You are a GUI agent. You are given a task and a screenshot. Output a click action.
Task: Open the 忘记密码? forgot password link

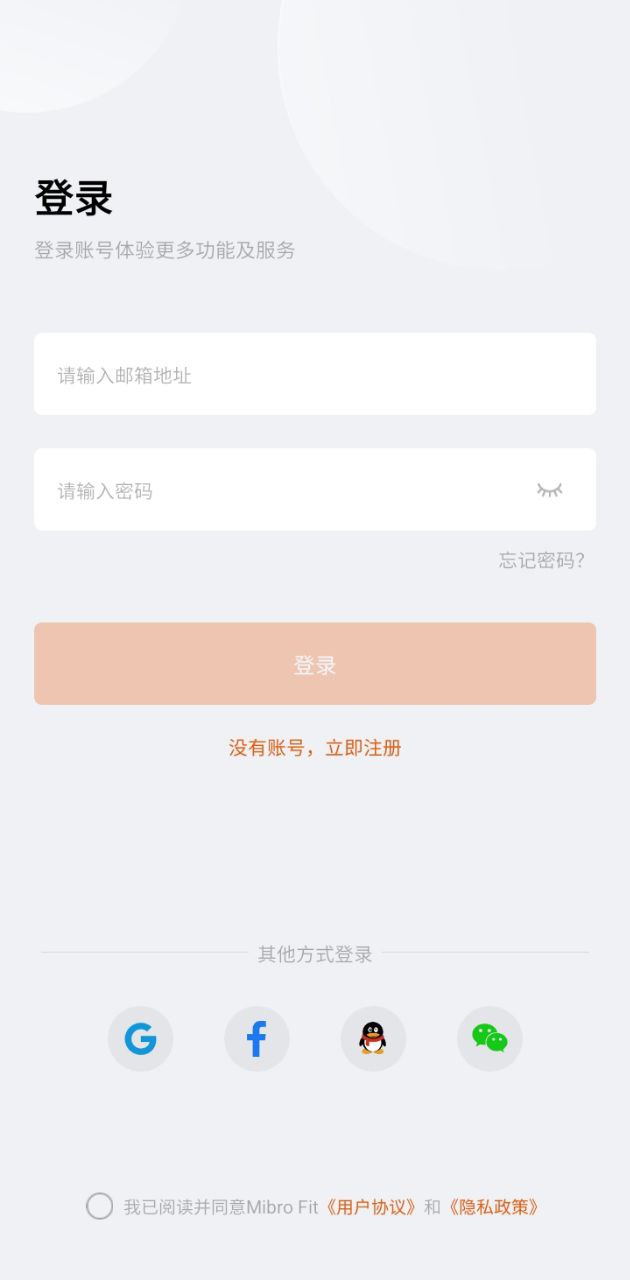[542, 560]
